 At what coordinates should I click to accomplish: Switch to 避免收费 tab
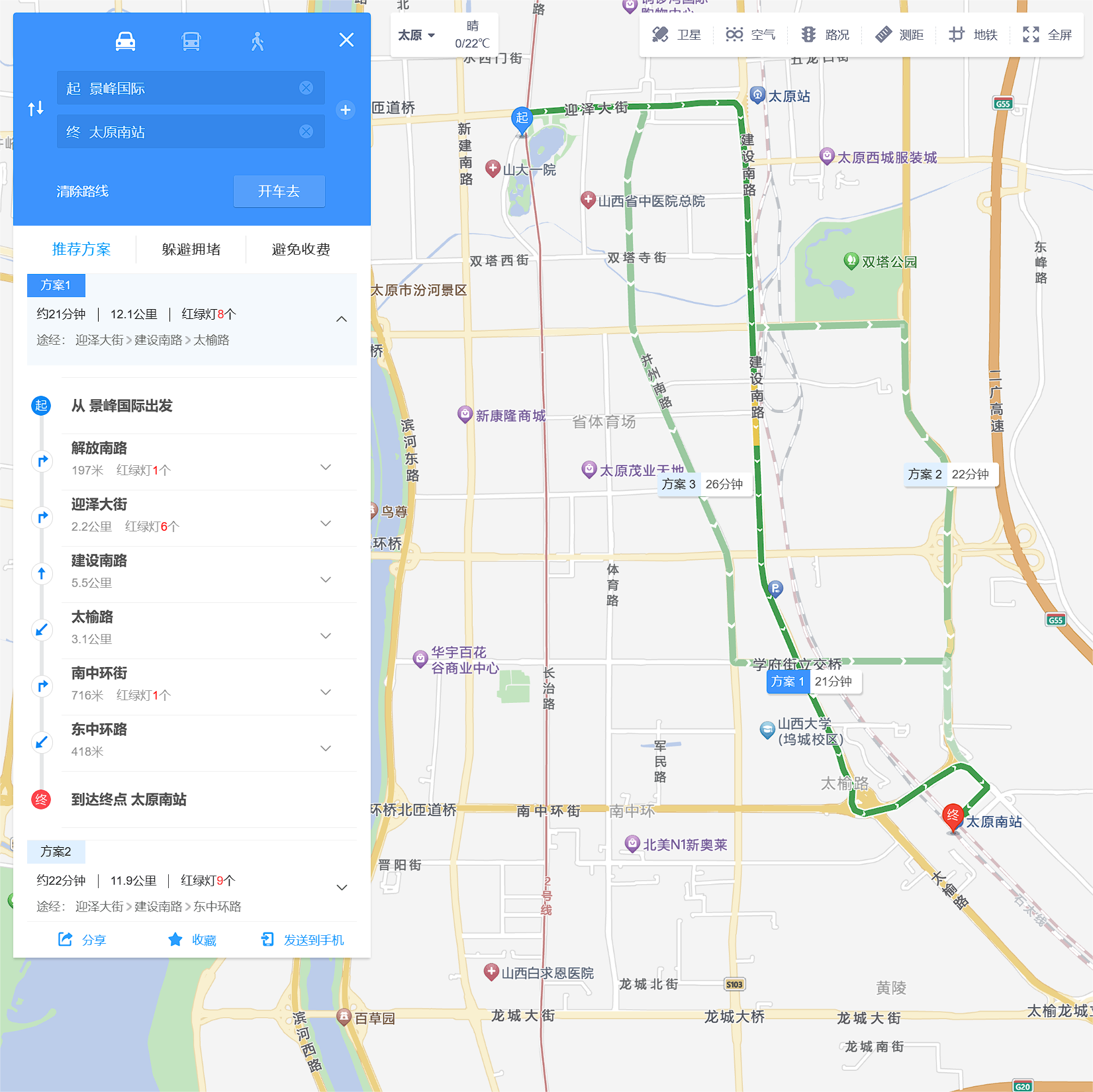[x=301, y=250]
